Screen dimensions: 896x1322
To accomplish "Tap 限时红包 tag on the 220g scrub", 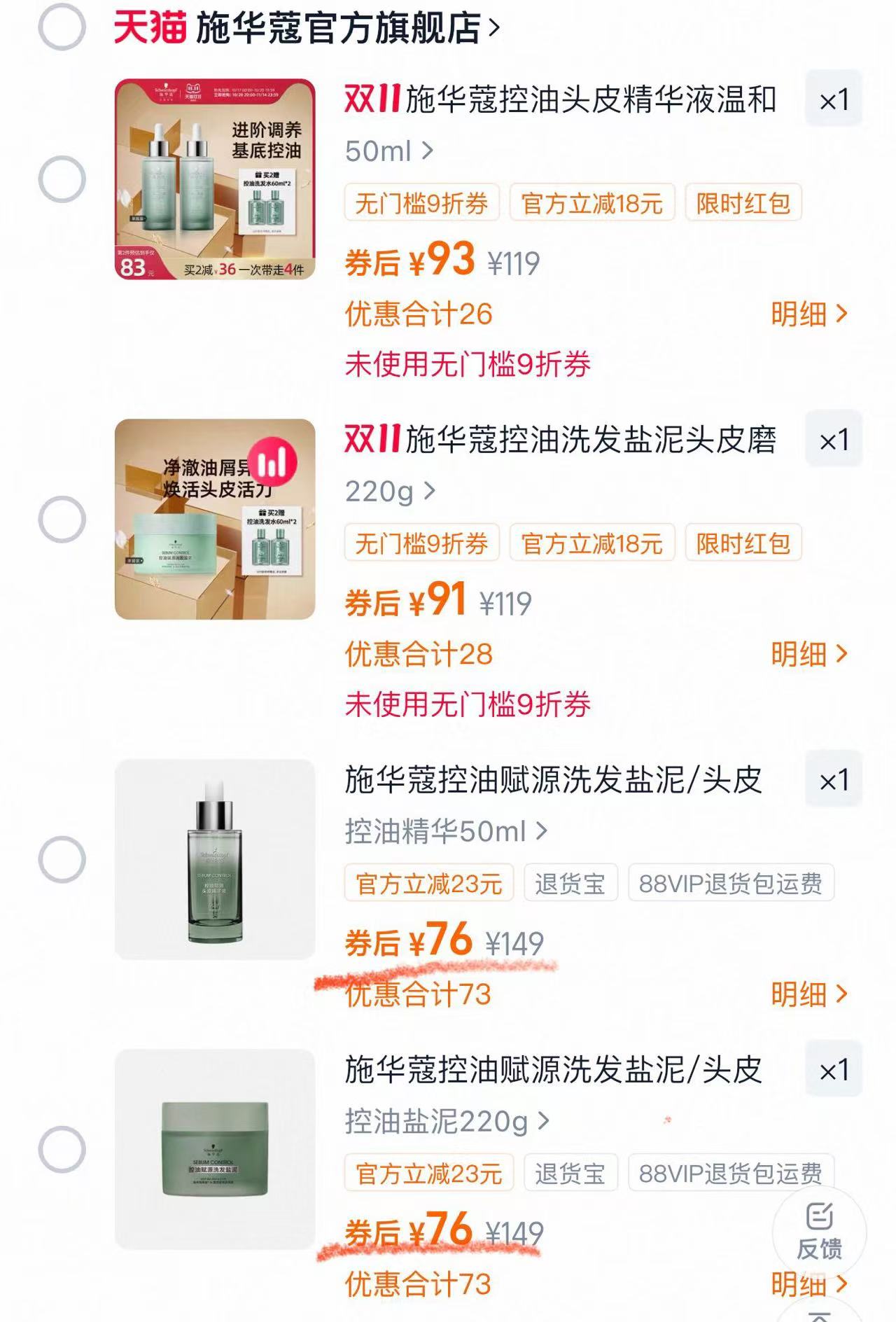I will tap(743, 543).
